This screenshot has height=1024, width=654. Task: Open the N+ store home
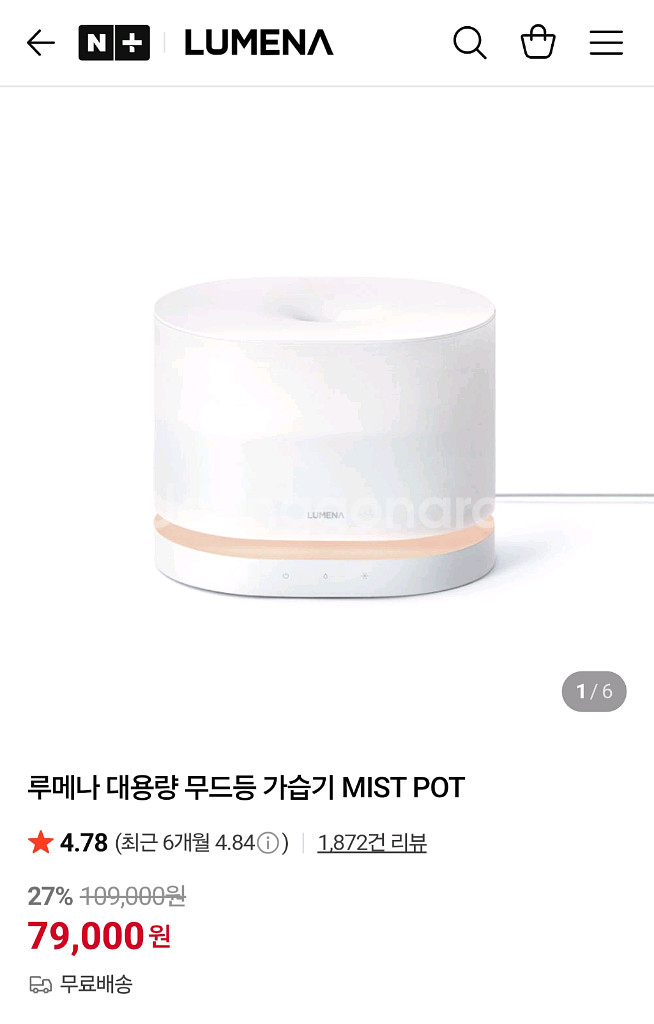[114, 43]
